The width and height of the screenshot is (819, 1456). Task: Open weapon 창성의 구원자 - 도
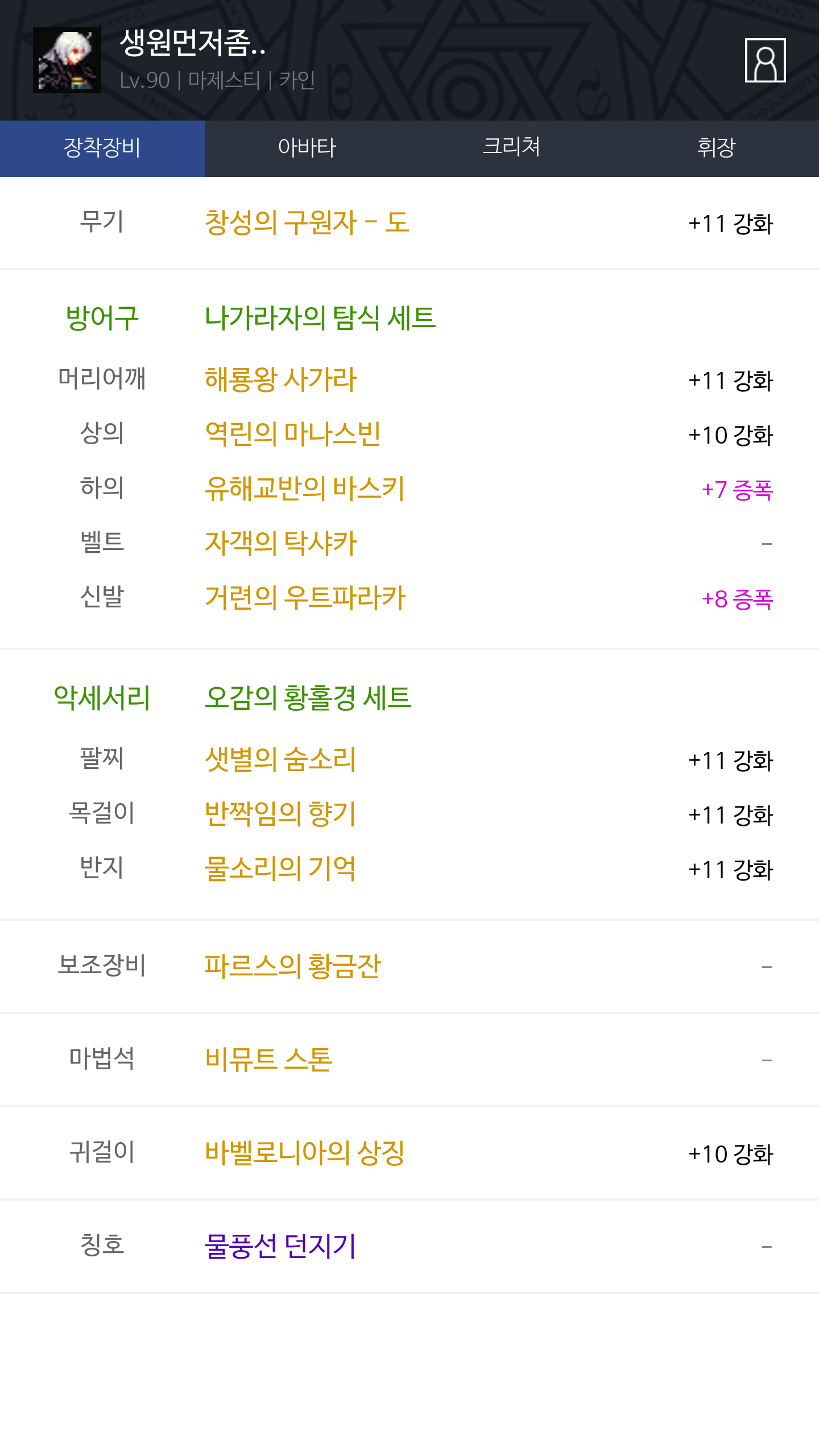[x=307, y=222]
